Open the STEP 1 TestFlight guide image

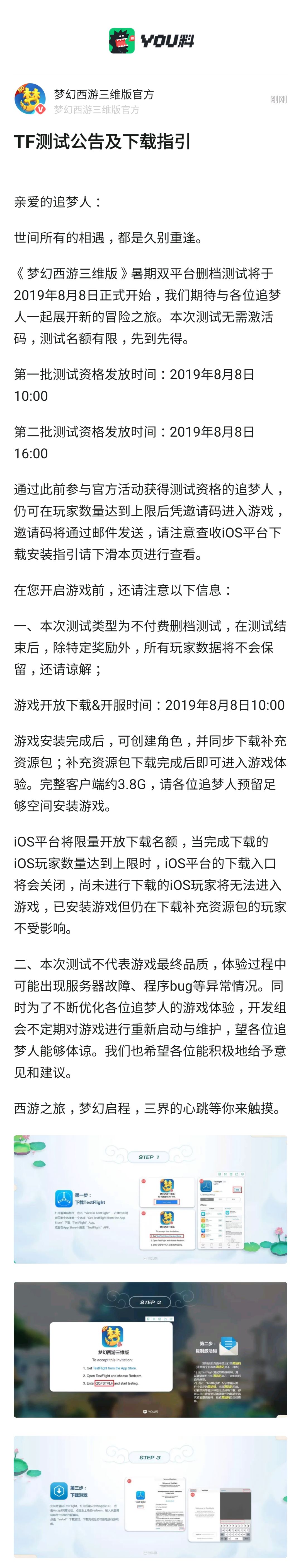(x=150, y=1199)
